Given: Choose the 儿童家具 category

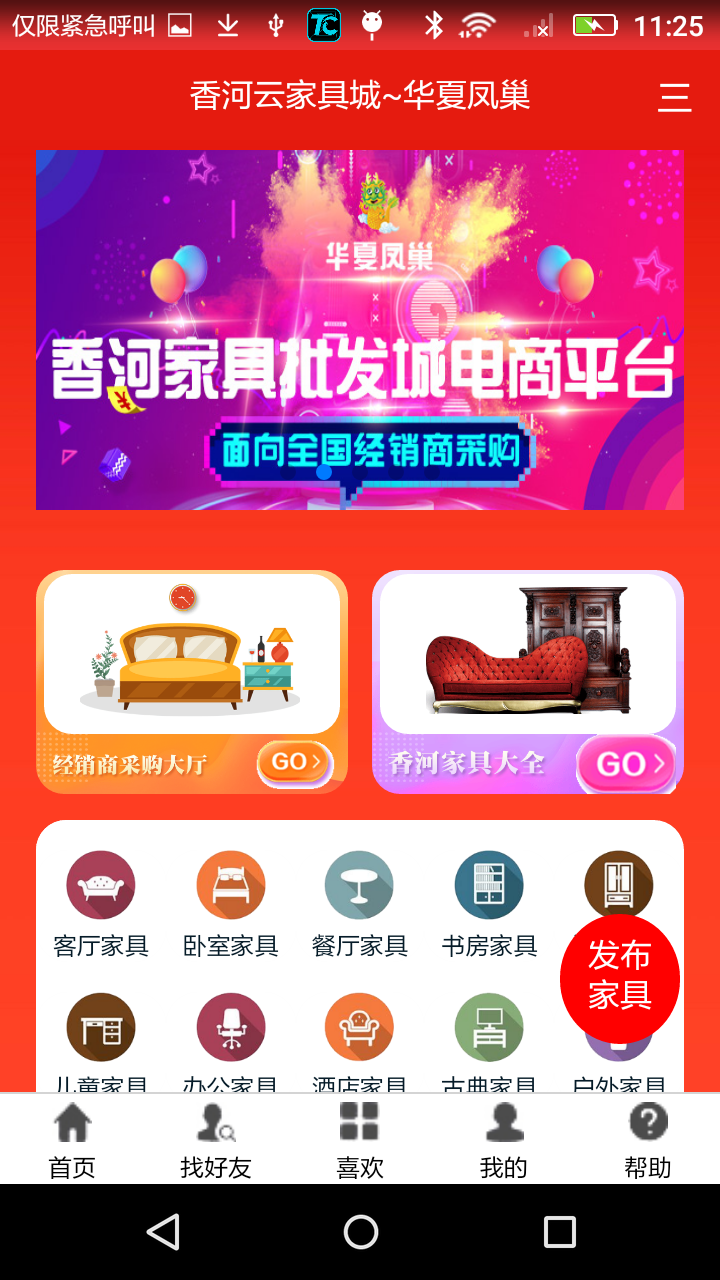Looking at the screenshot, I should [x=101, y=1042].
